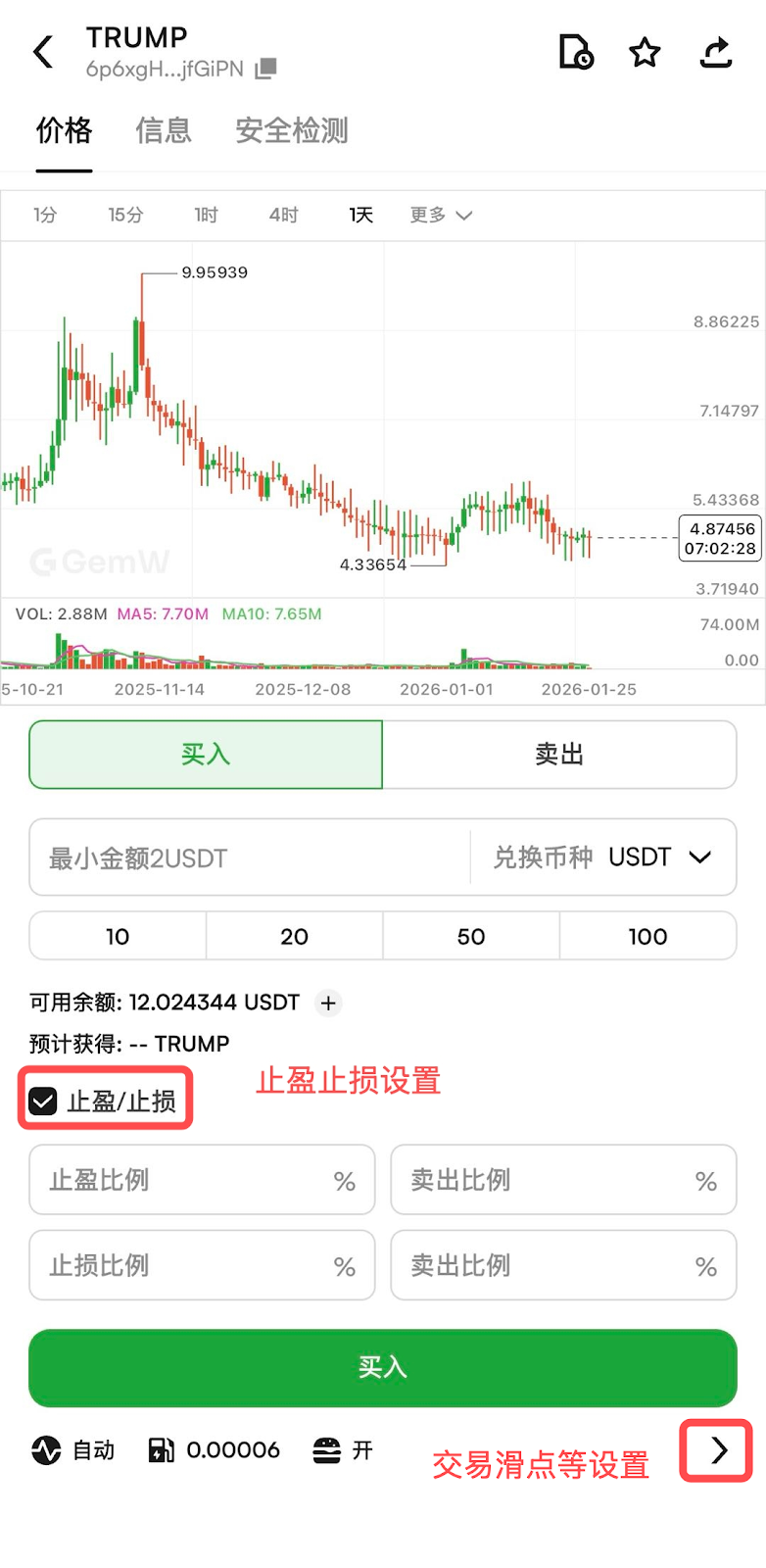
Task: Tap the plus icon beside 可用余额
Action: [328, 1003]
